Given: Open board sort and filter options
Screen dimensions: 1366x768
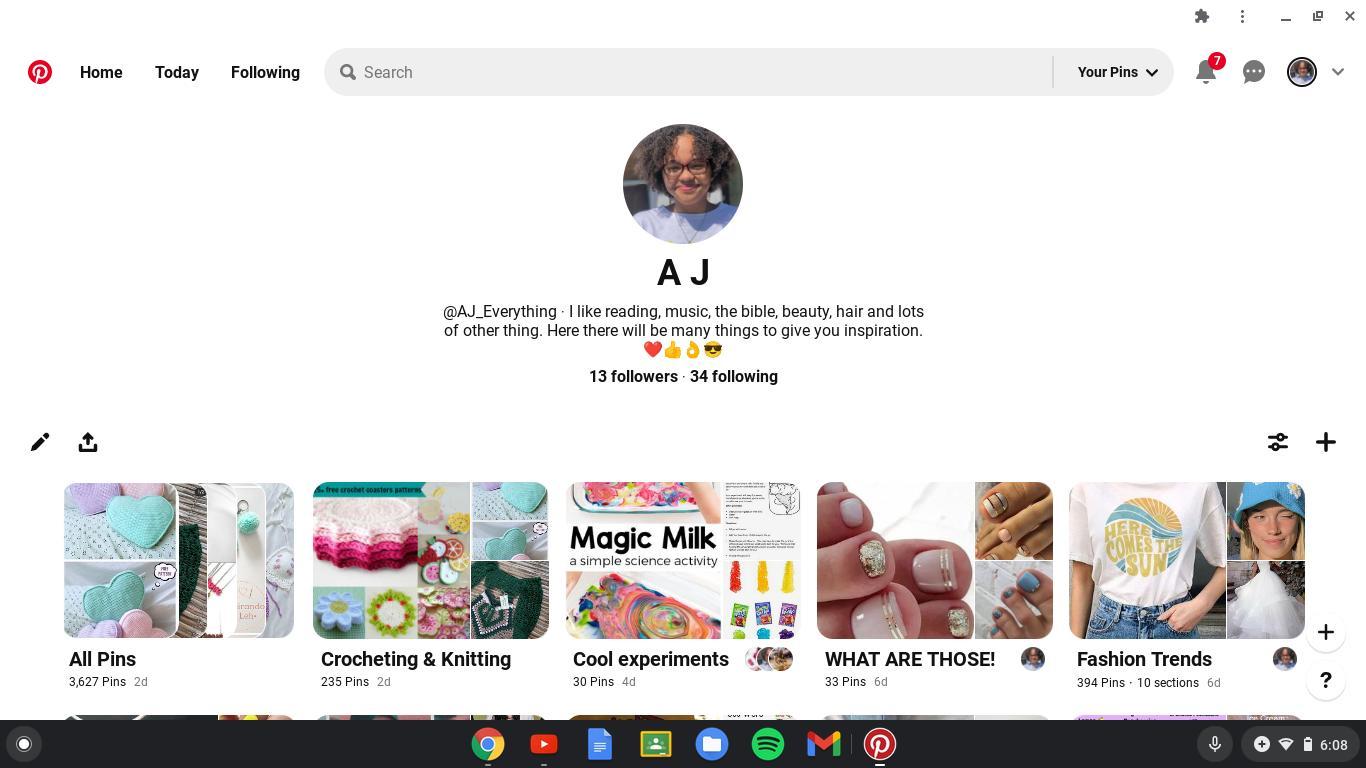Looking at the screenshot, I should click(1278, 442).
